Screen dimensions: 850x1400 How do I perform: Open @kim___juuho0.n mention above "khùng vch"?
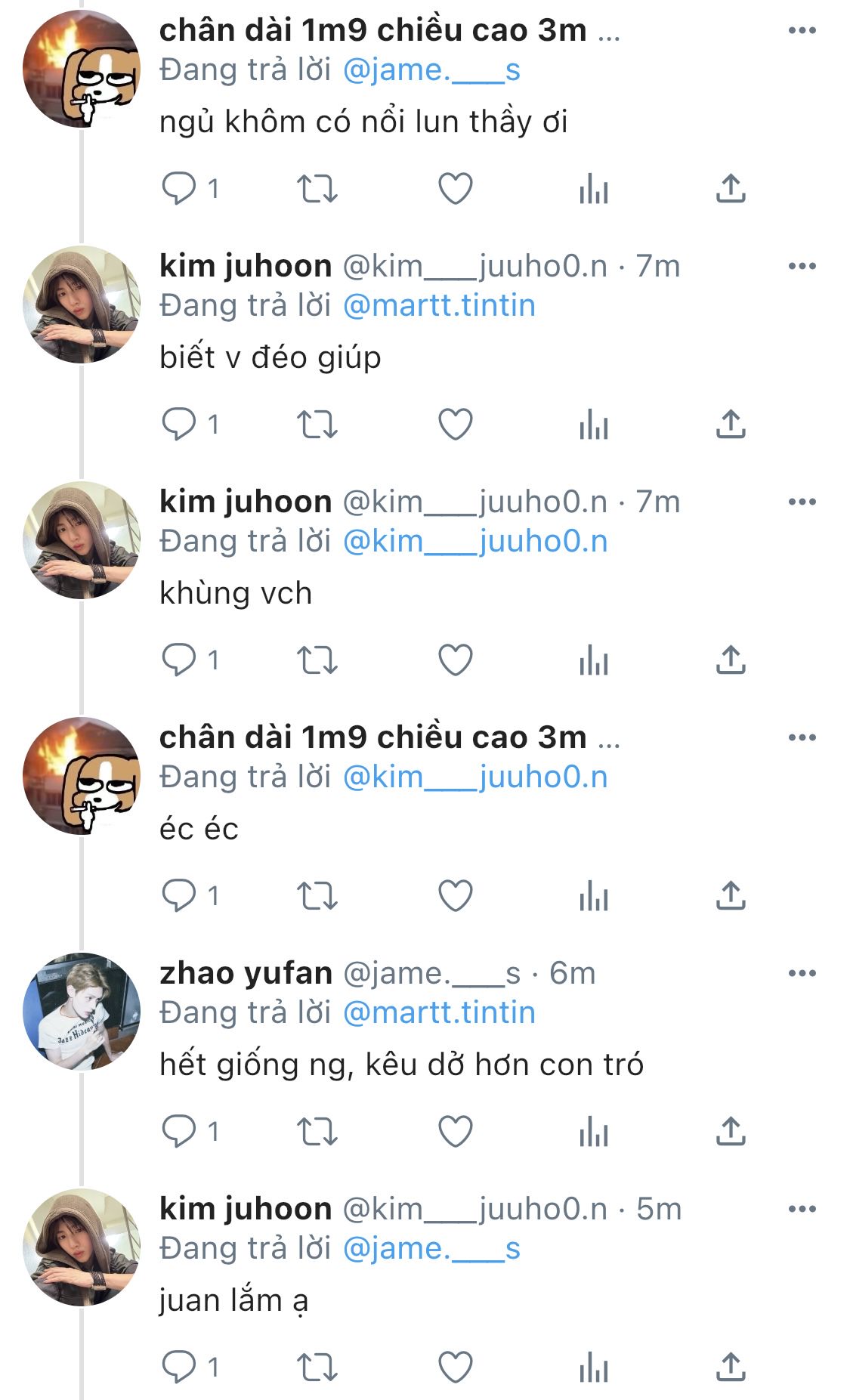pos(475,541)
